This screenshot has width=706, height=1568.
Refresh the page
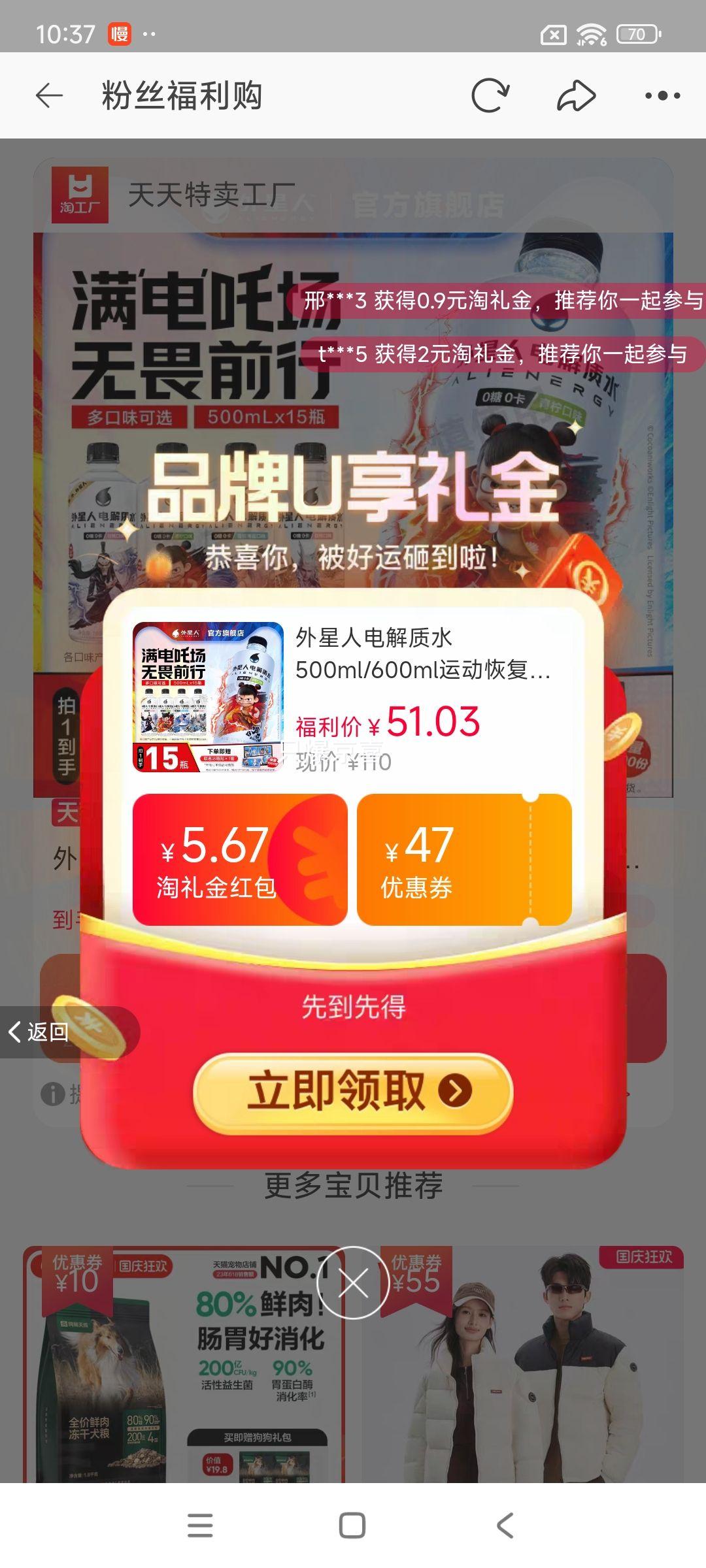click(490, 96)
